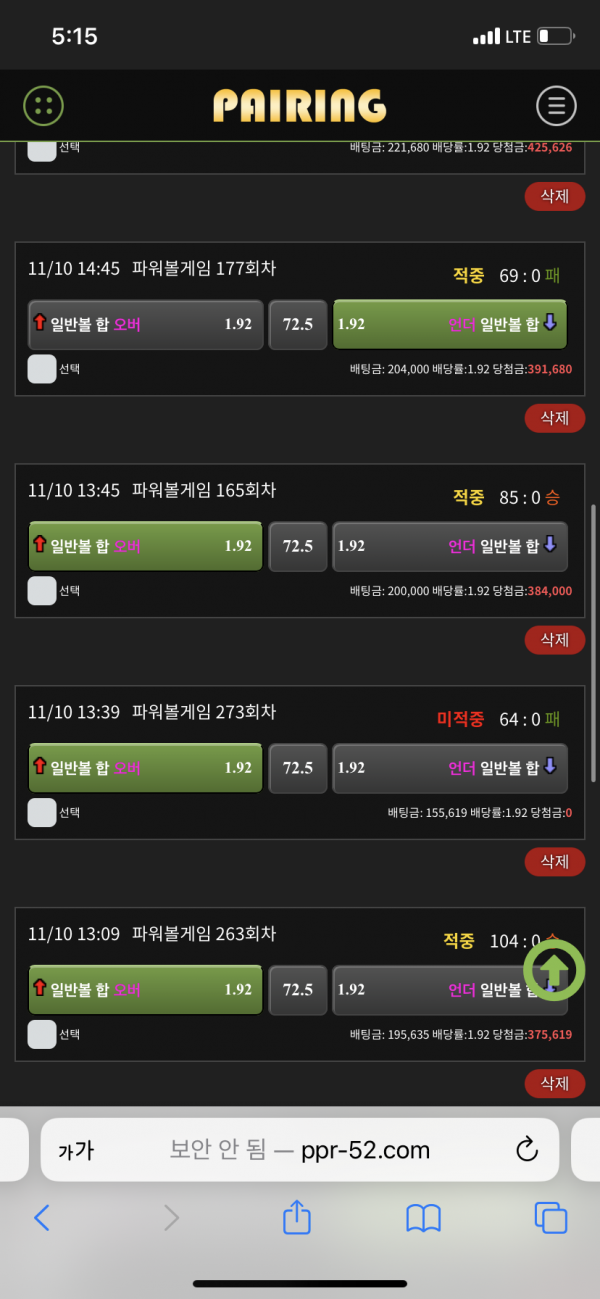
Task: Select the checkbox for 263회차
Action: [x=42, y=1035]
